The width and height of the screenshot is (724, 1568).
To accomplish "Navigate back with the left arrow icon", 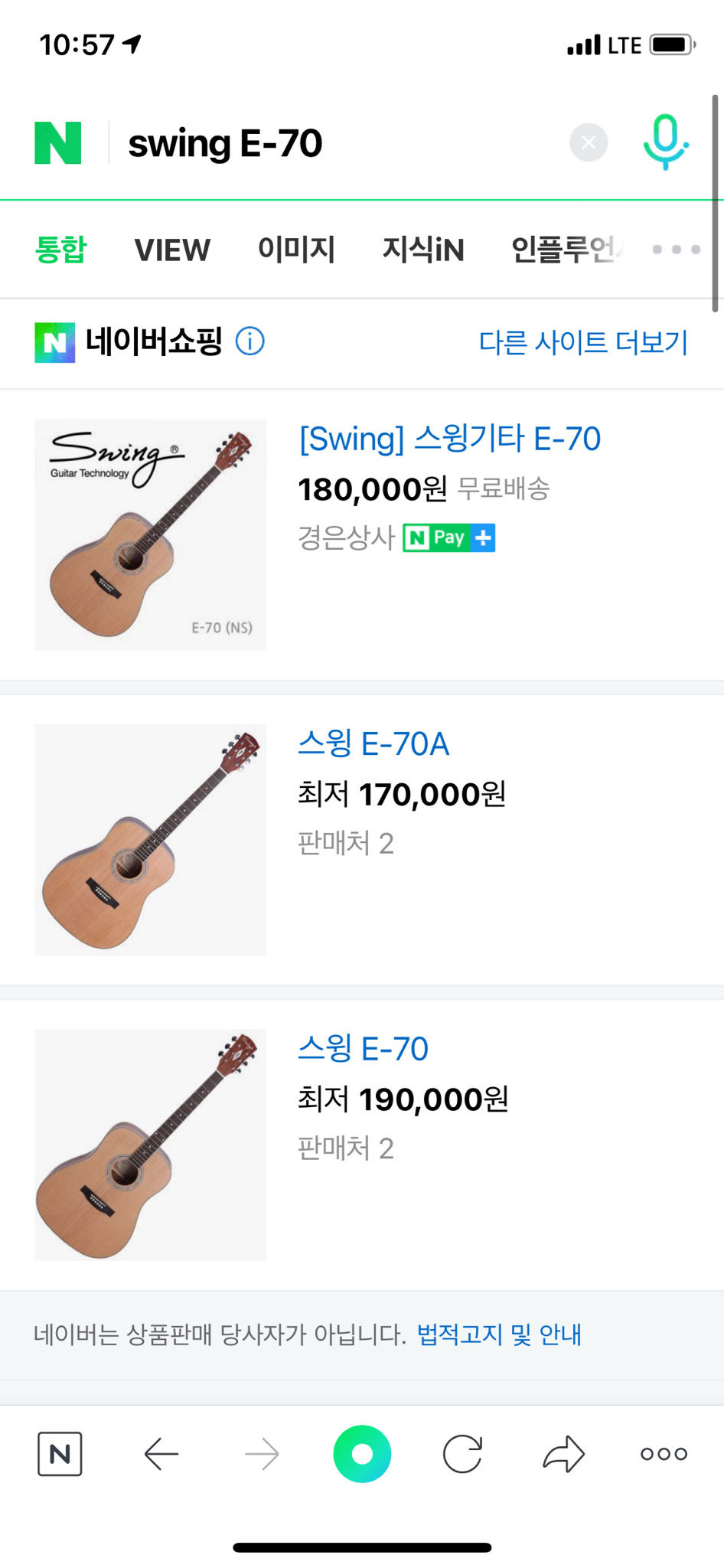I will 160,1453.
